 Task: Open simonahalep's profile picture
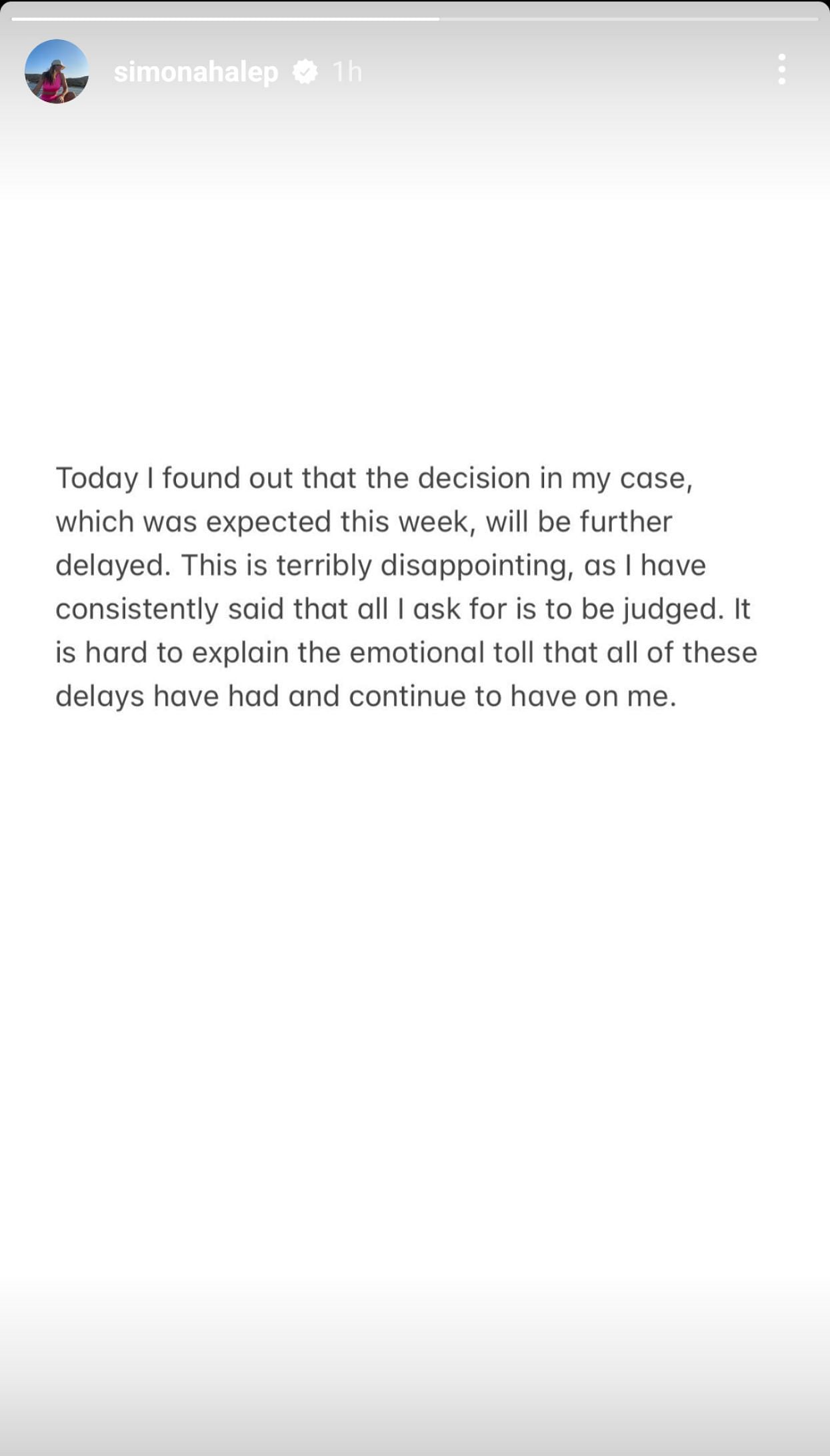[x=57, y=71]
